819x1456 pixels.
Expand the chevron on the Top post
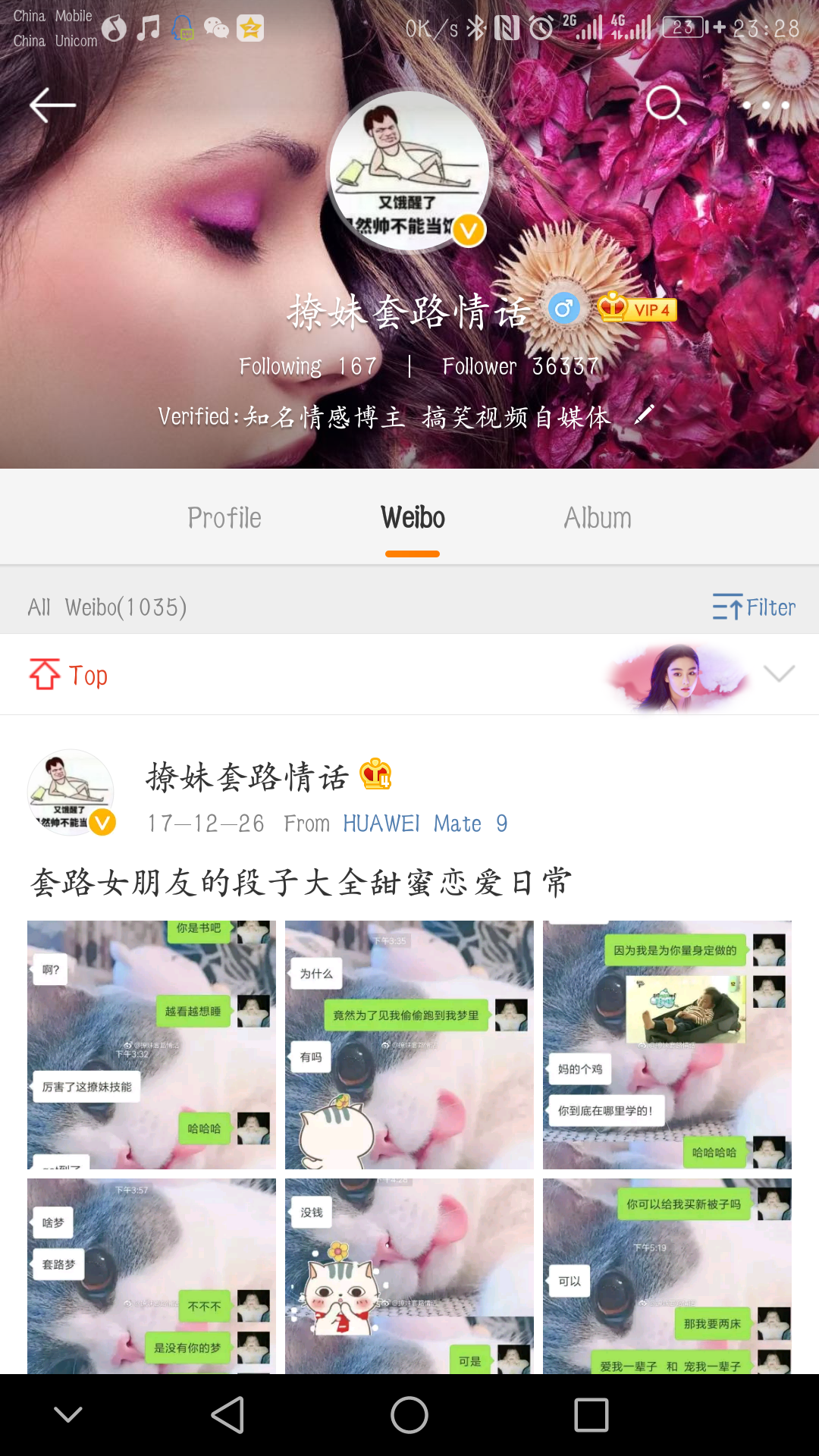click(x=779, y=673)
